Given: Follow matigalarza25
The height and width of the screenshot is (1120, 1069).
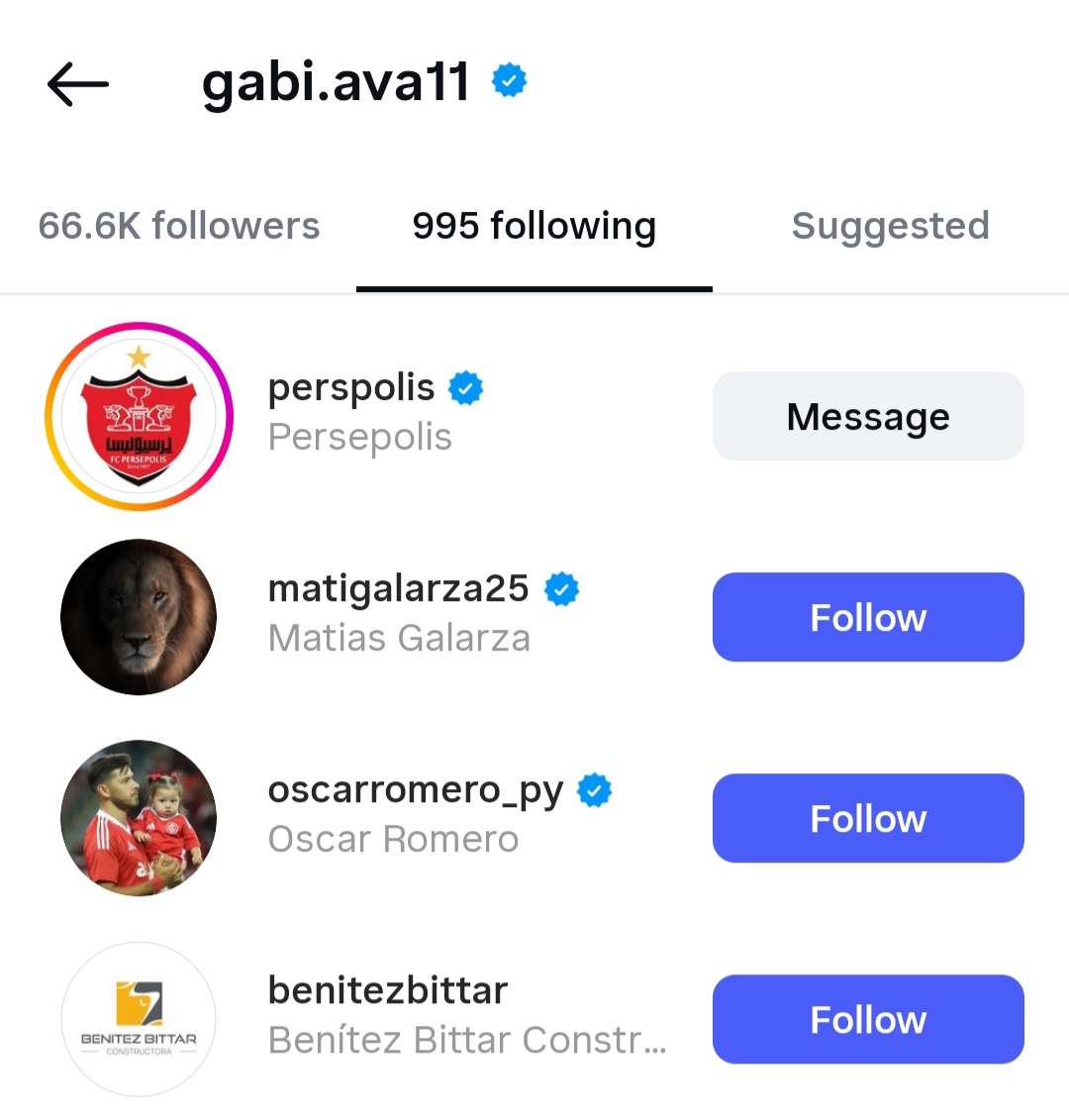Looking at the screenshot, I should click(x=868, y=618).
